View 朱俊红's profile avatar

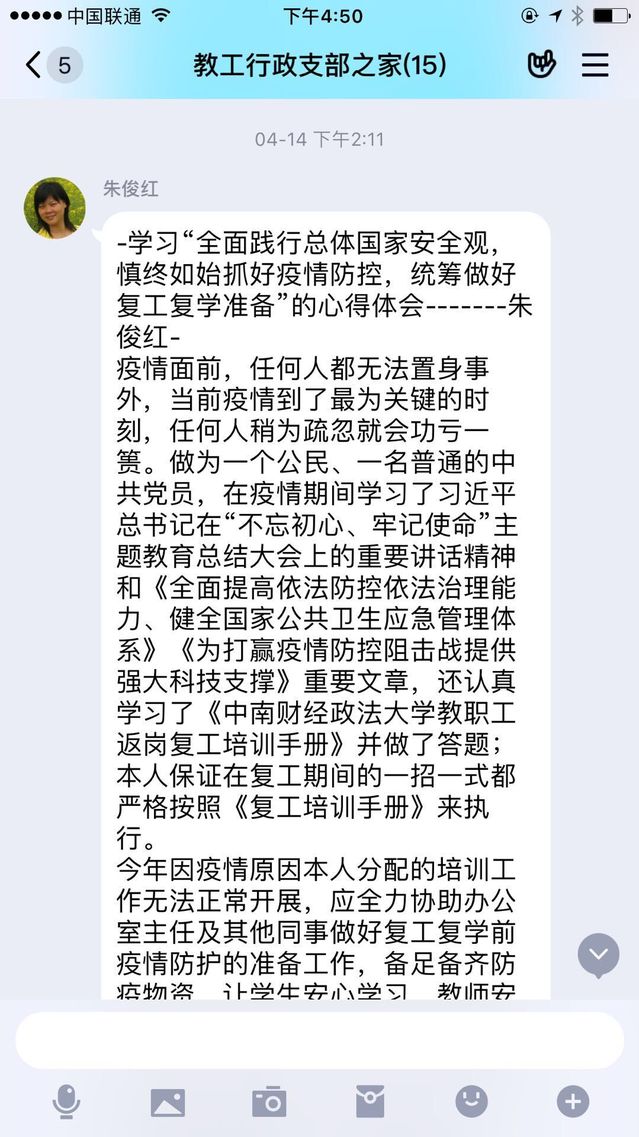click(54, 208)
